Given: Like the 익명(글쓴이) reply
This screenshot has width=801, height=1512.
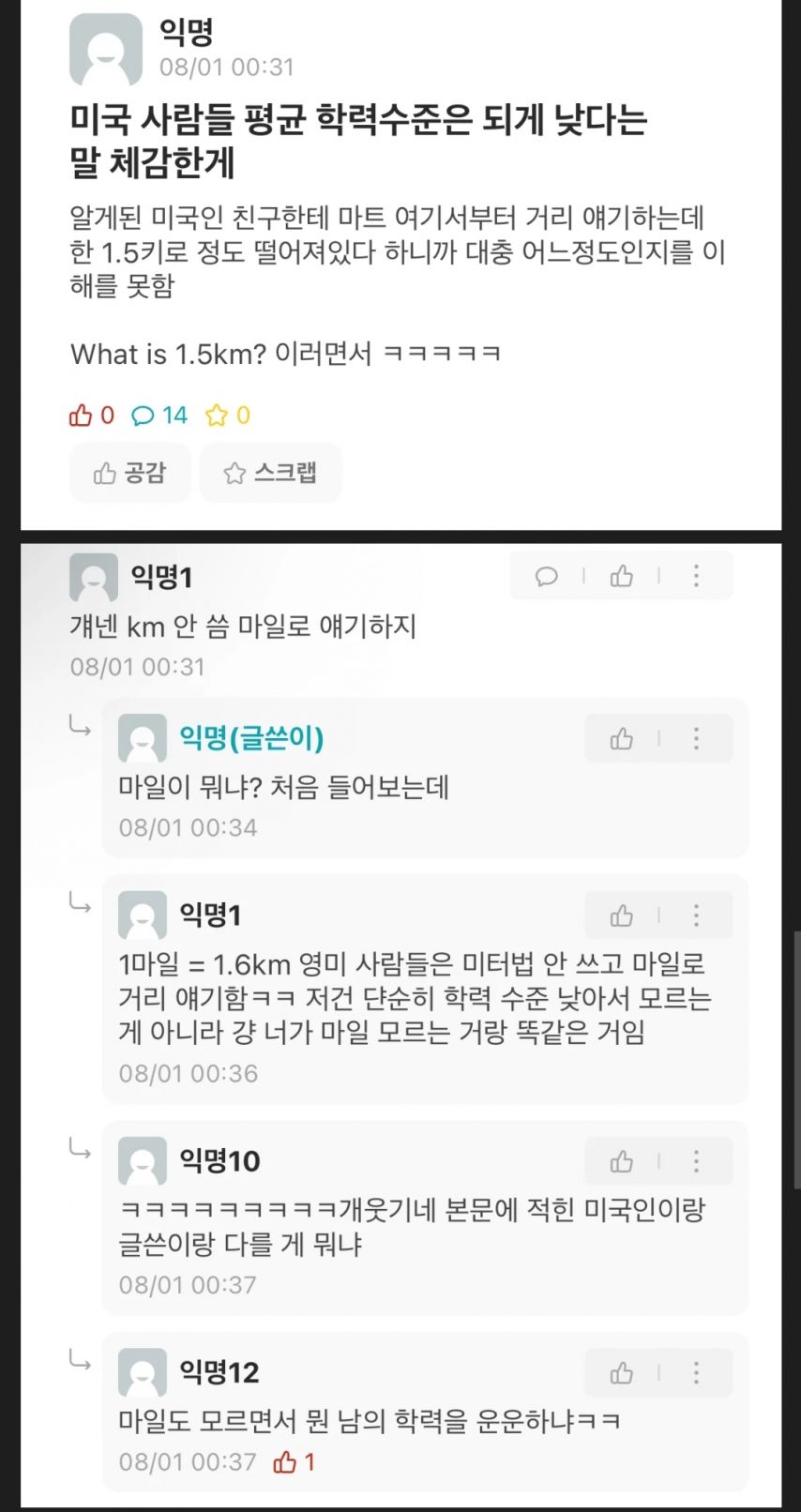Looking at the screenshot, I should [621, 739].
